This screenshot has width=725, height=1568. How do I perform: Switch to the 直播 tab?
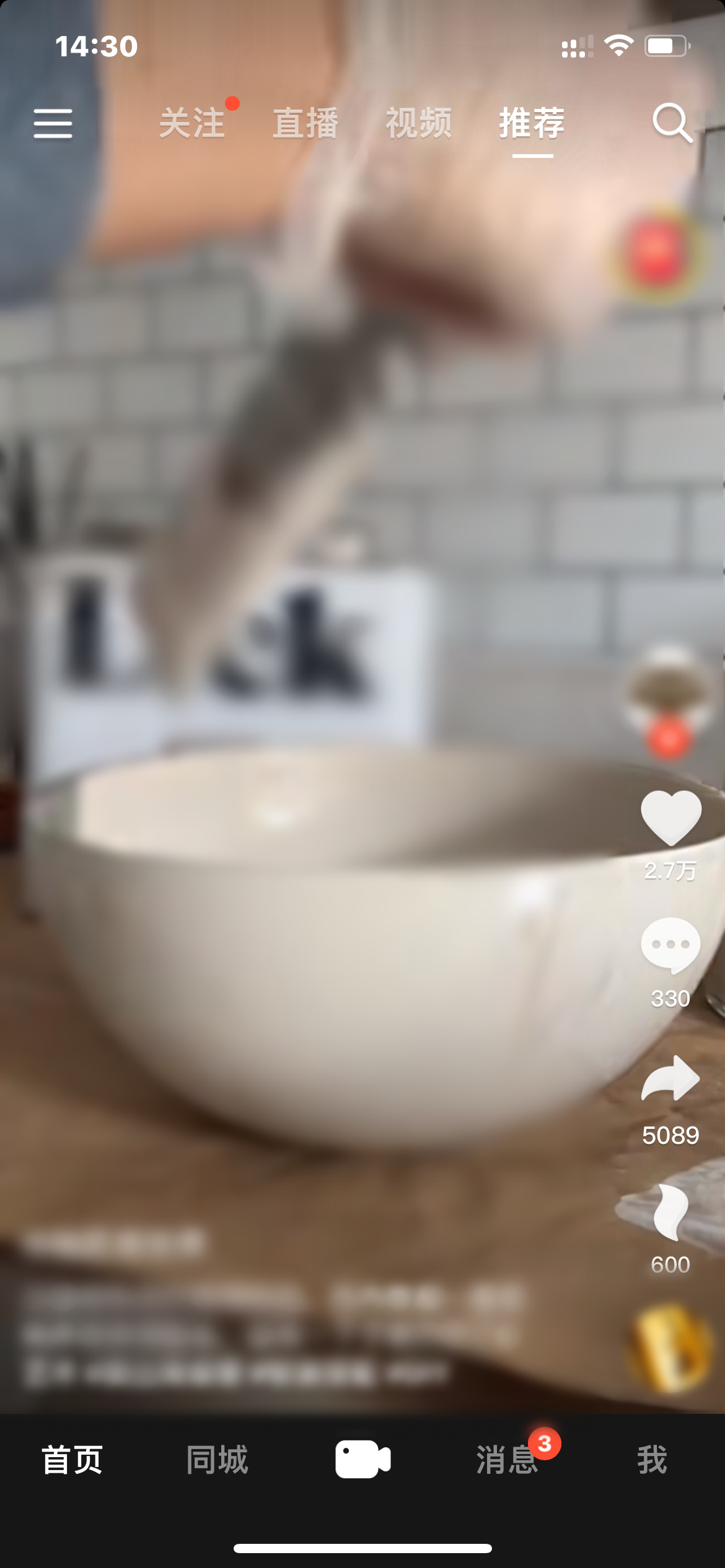point(305,123)
